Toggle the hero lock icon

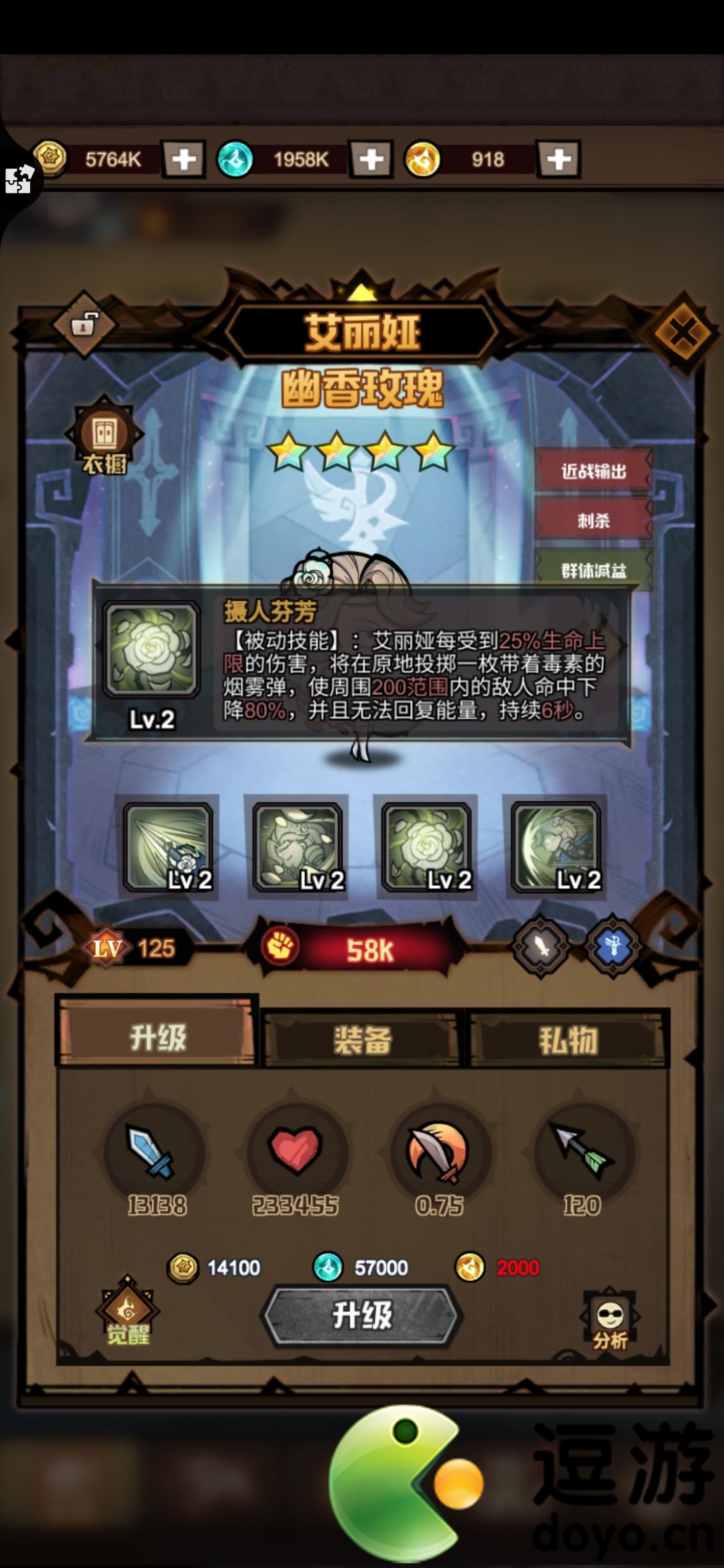tap(84, 325)
